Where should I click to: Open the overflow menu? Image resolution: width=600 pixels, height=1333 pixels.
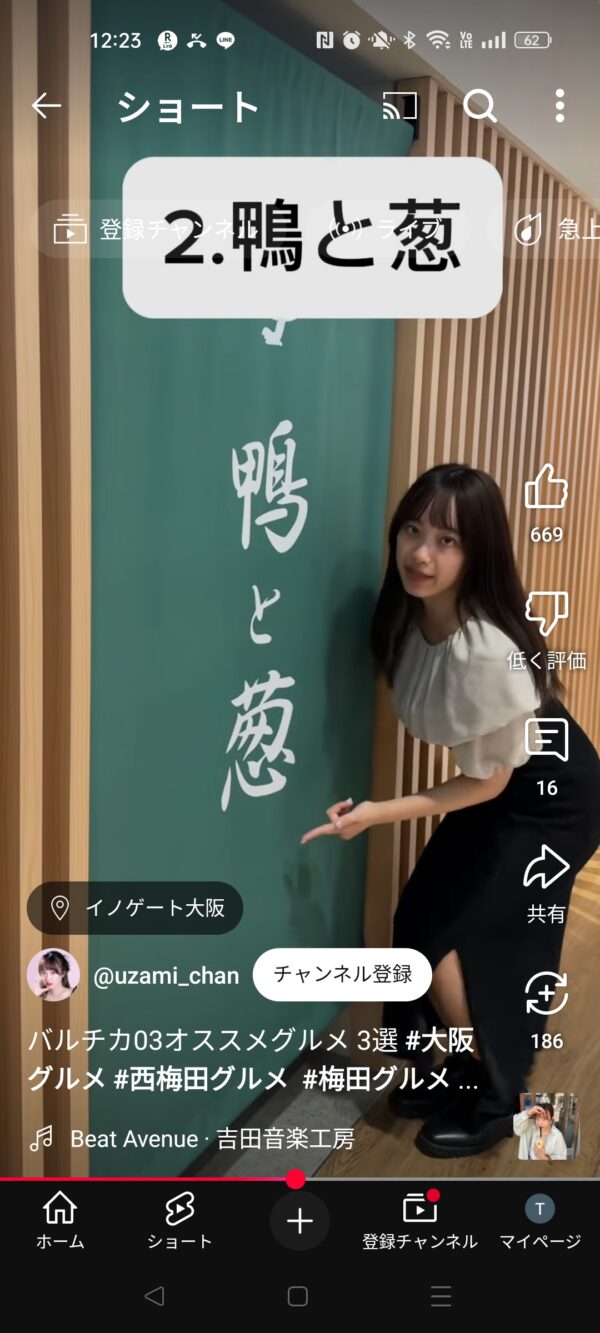(559, 105)
